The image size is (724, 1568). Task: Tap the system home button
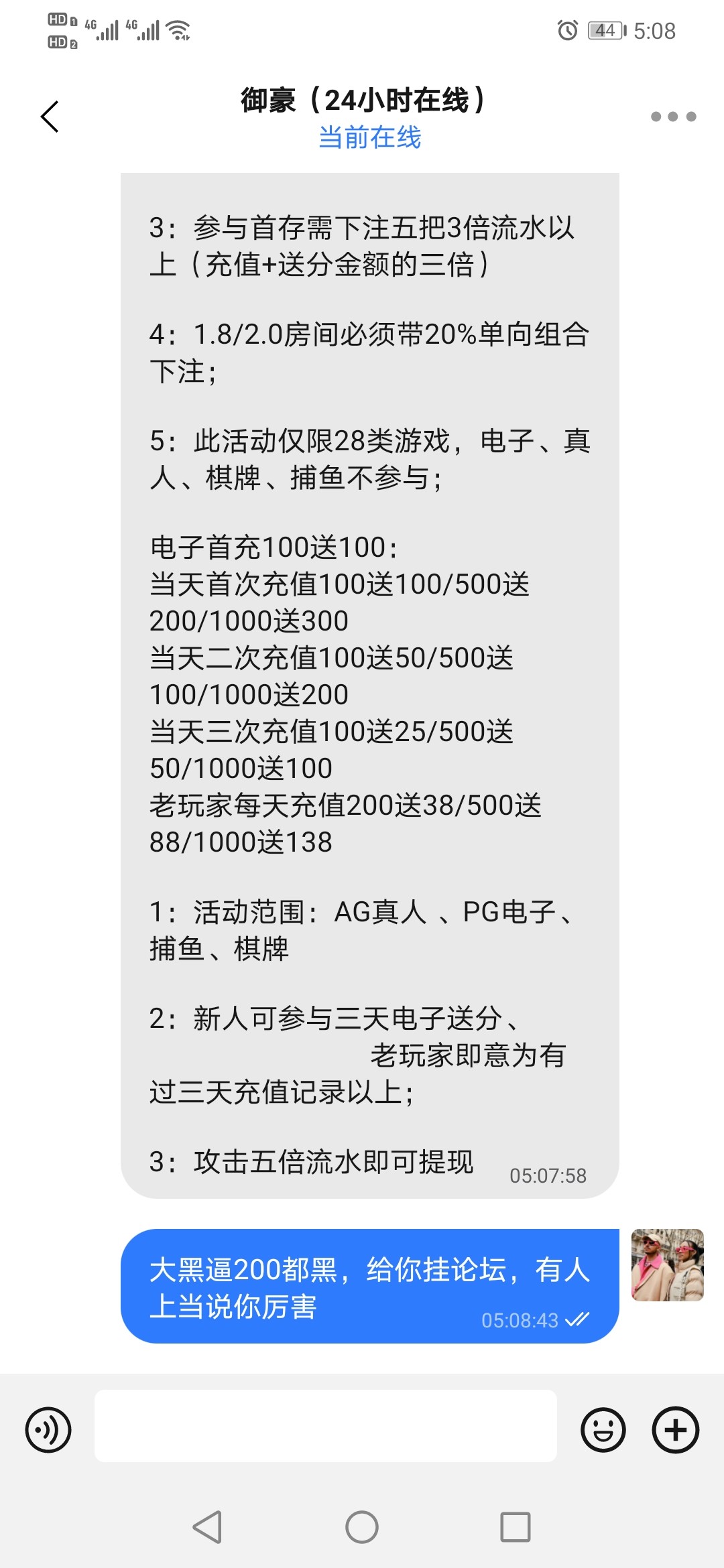pos(362,1527)
